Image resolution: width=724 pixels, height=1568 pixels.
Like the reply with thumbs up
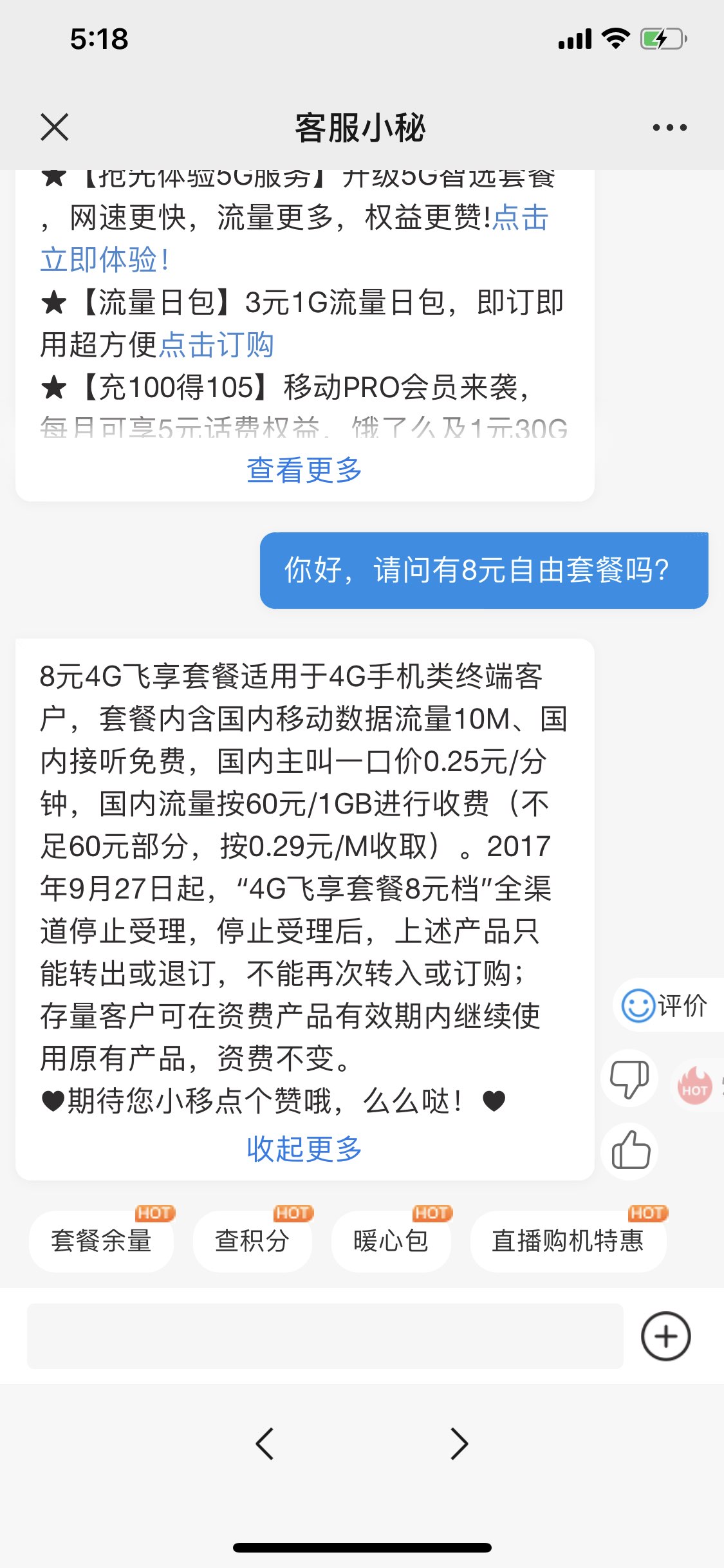click(630, 1151)
